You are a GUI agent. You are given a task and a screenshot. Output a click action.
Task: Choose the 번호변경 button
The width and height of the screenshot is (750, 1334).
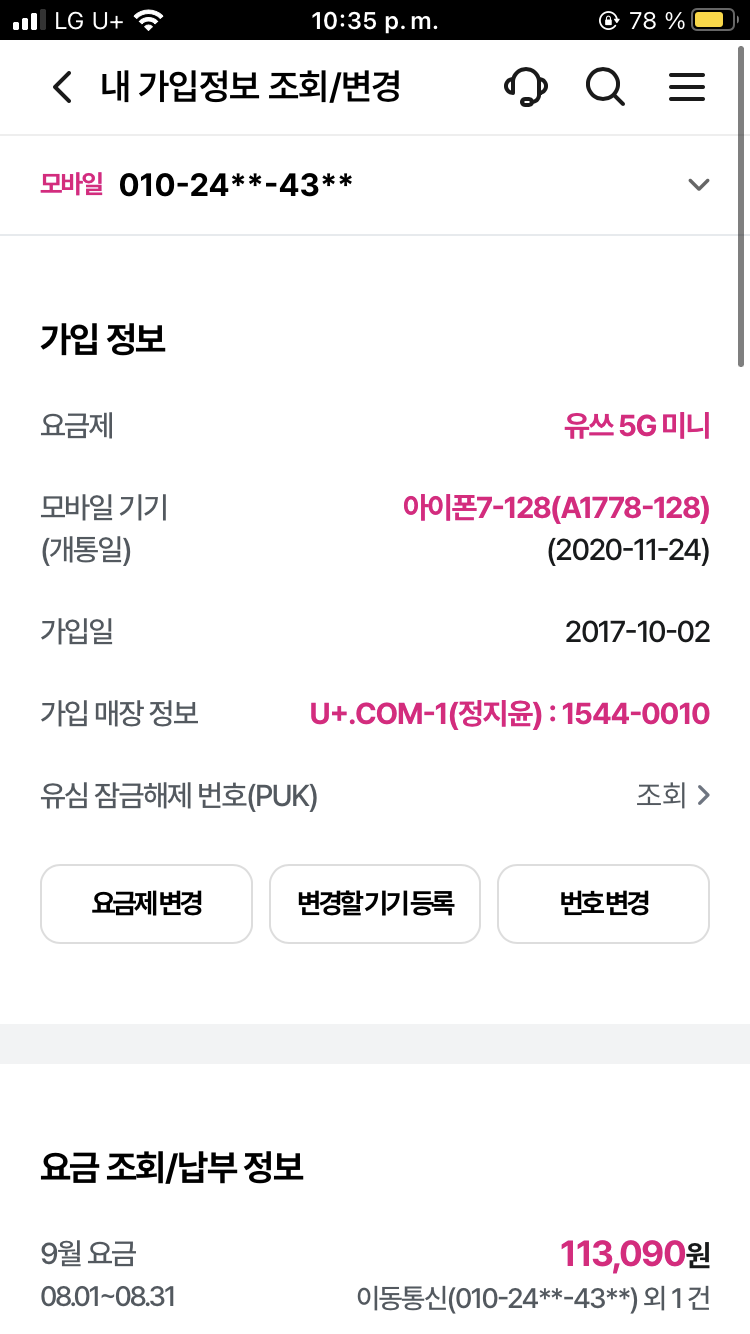603,904
